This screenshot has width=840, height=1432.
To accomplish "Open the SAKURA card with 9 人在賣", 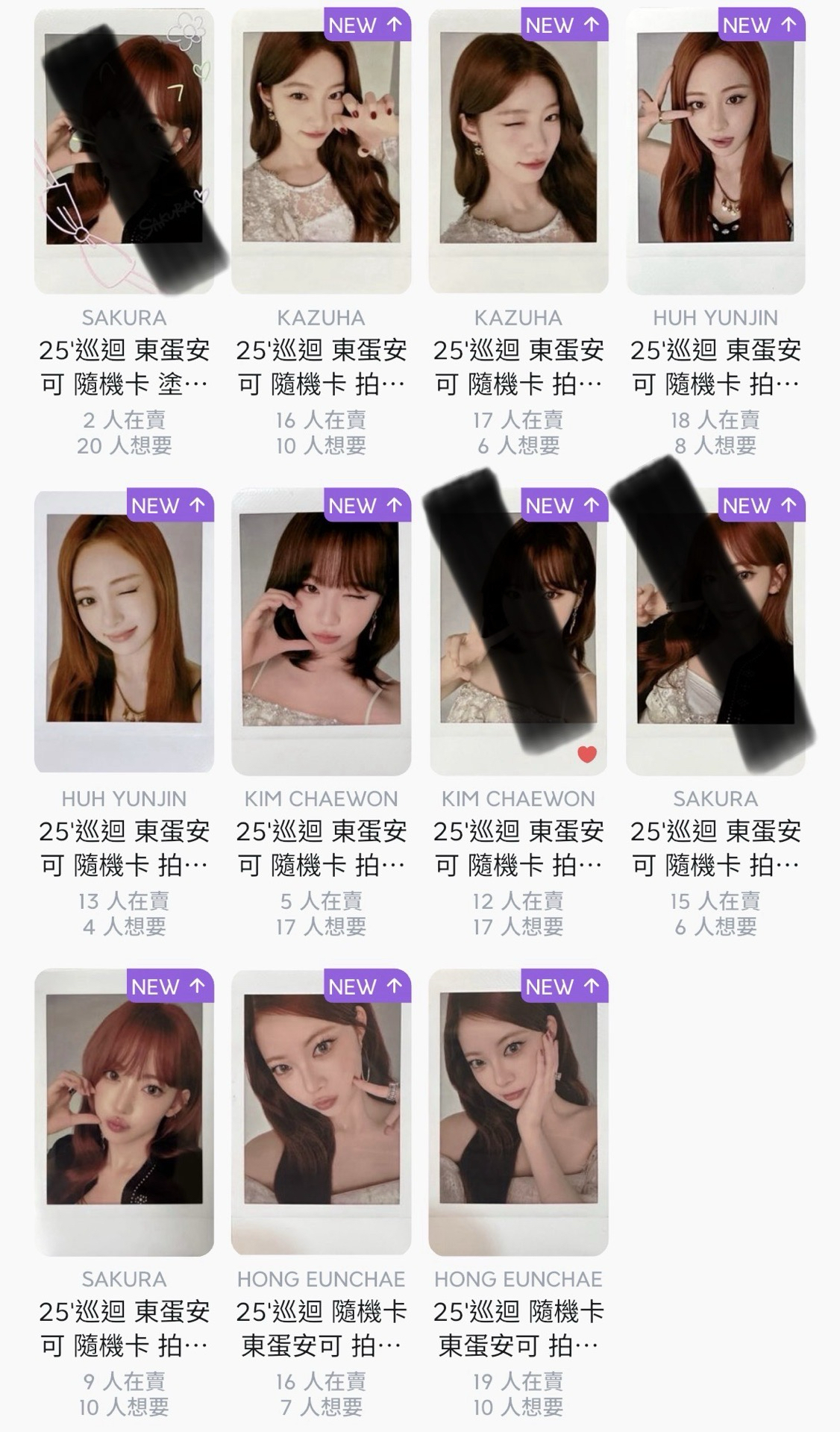I will [x=124, y=1112].
